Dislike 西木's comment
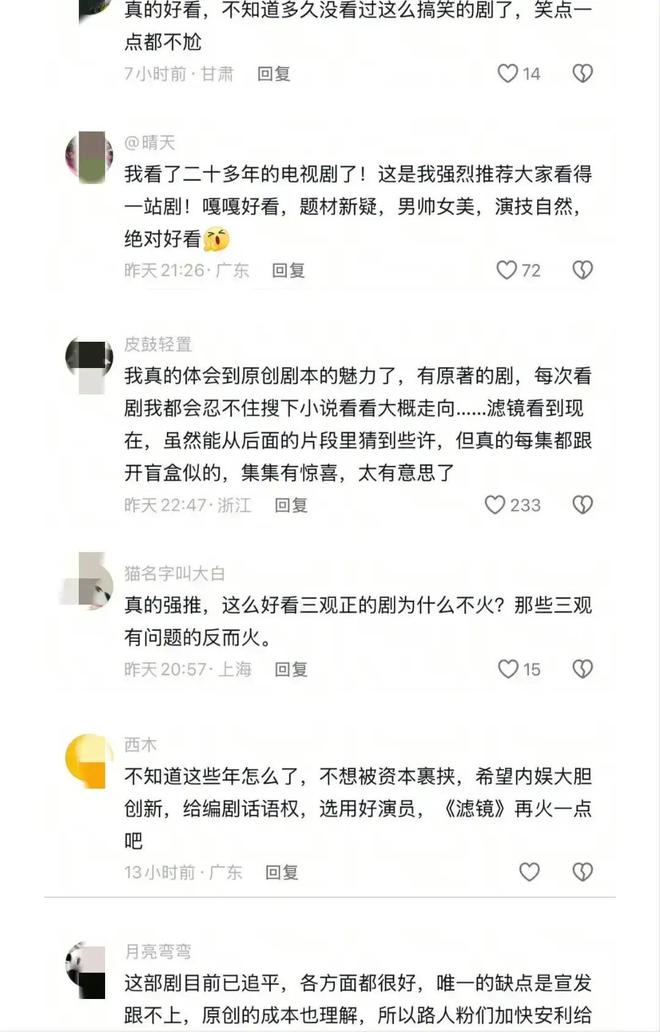Image resolution: width=660 pixels, height=1032 pixels. (x=582, y=872)
